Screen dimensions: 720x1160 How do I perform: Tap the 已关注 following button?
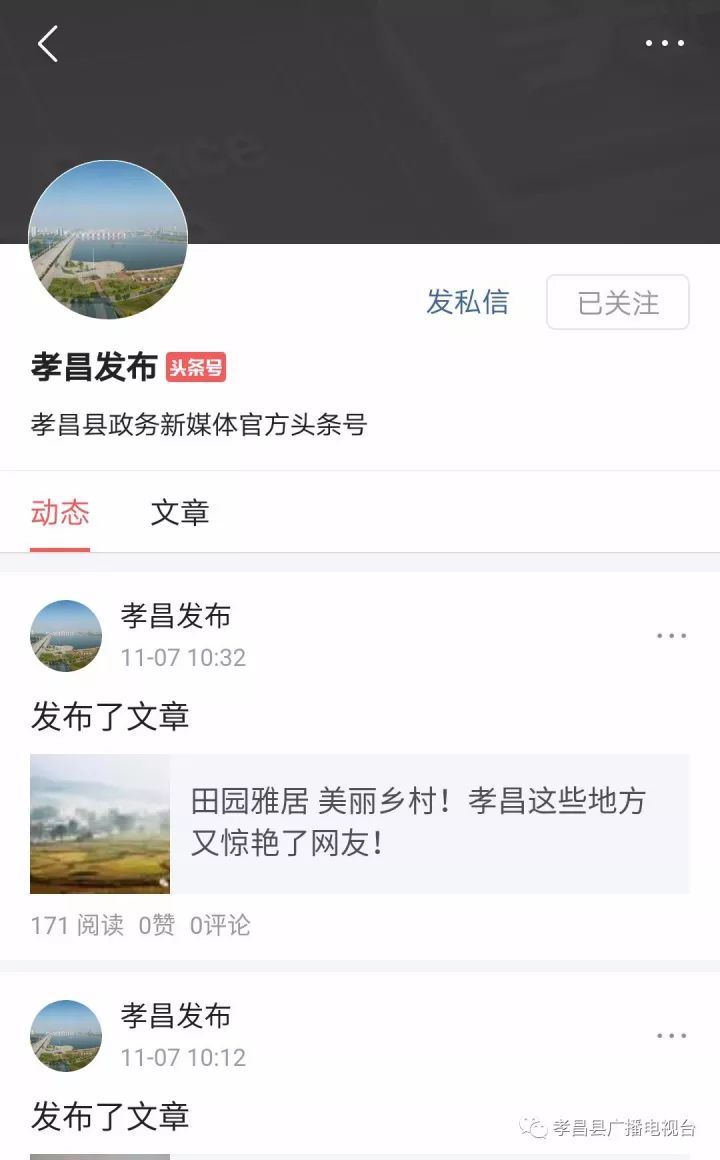pyautogui.click(x=618, y=302)
